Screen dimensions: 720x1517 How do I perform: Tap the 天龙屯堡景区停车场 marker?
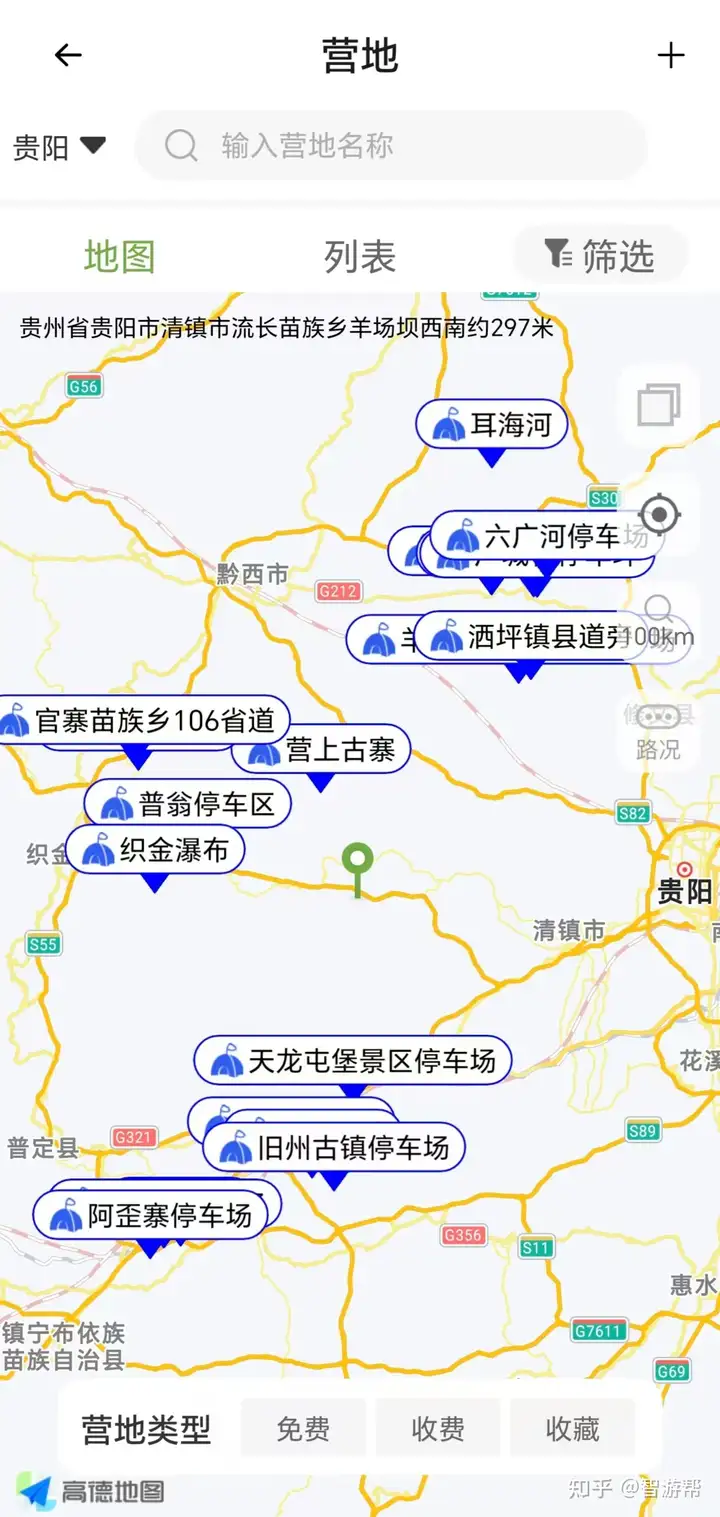(x=353, y=1061)
